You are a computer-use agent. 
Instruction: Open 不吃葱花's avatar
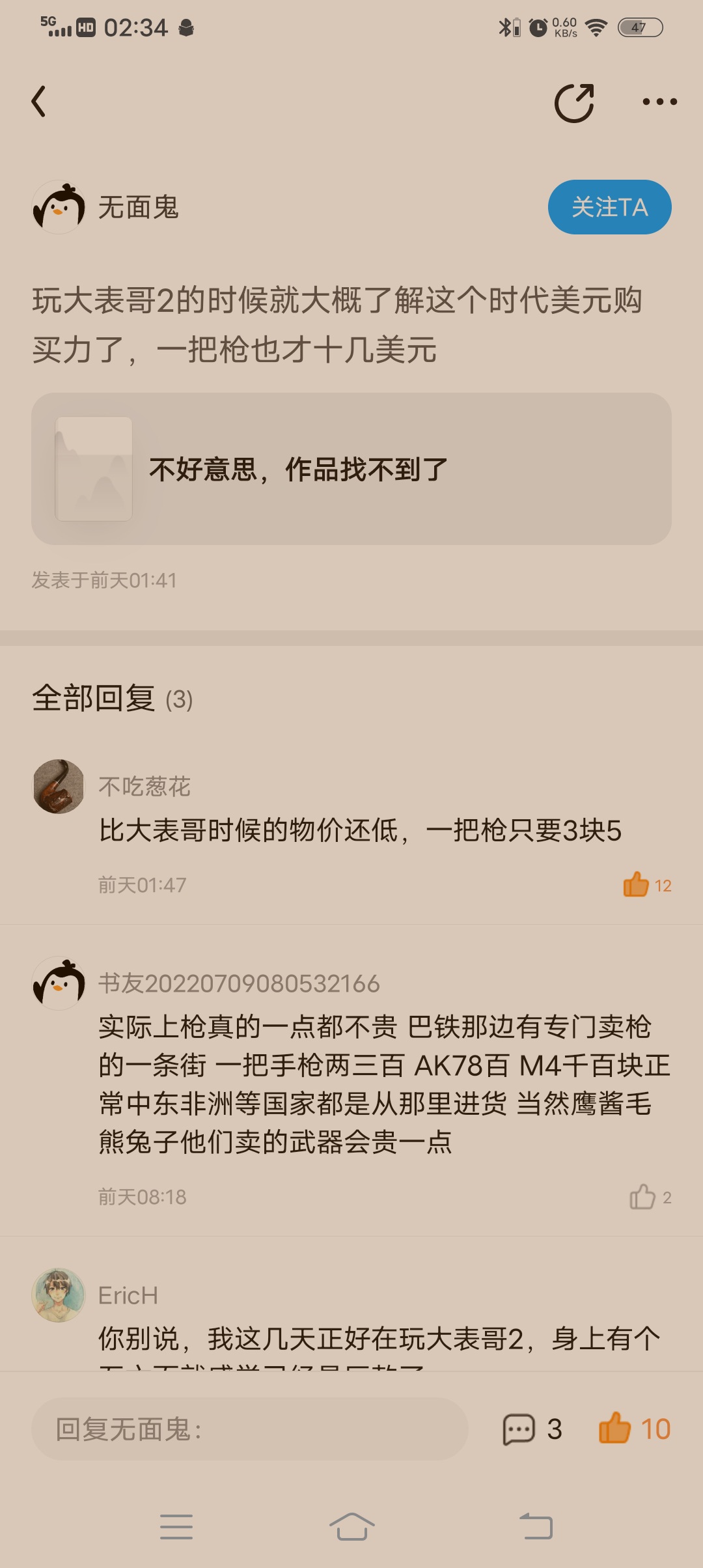click(59, 786)
